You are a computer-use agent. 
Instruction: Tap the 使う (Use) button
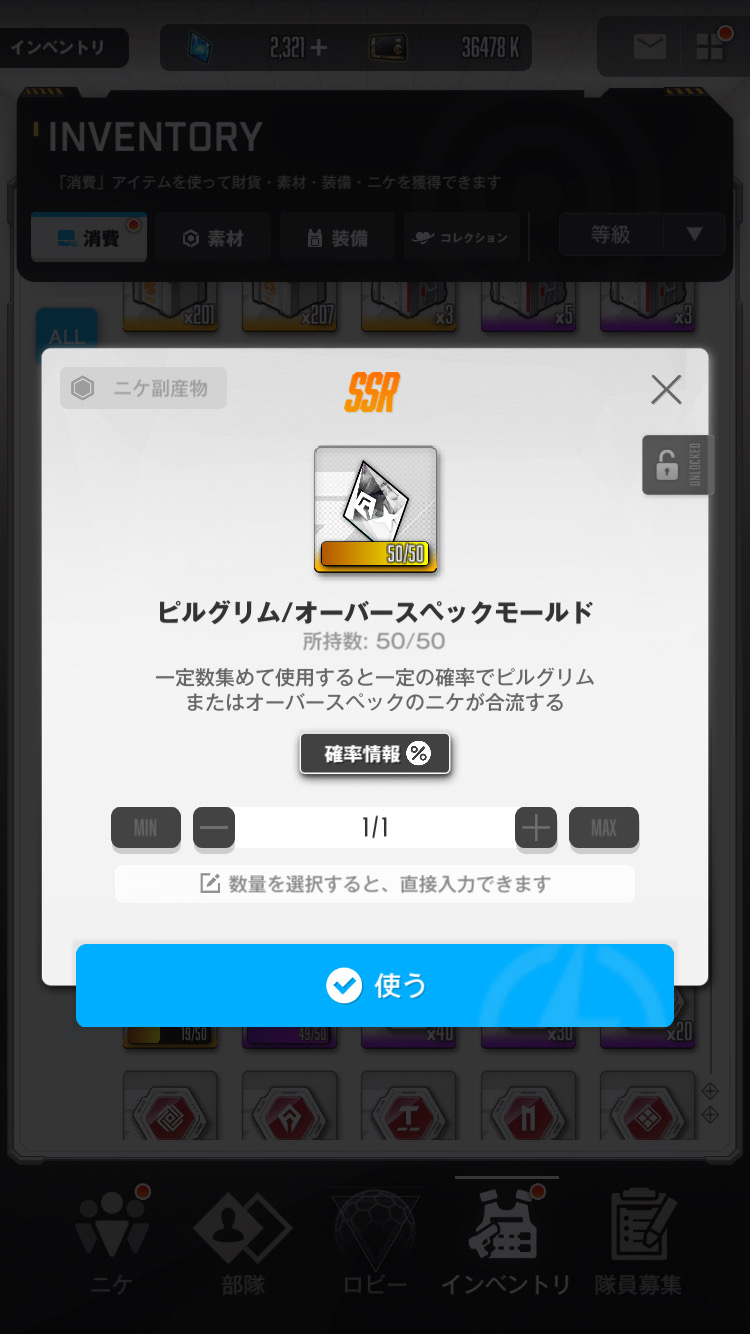click(x=375, y=986)
